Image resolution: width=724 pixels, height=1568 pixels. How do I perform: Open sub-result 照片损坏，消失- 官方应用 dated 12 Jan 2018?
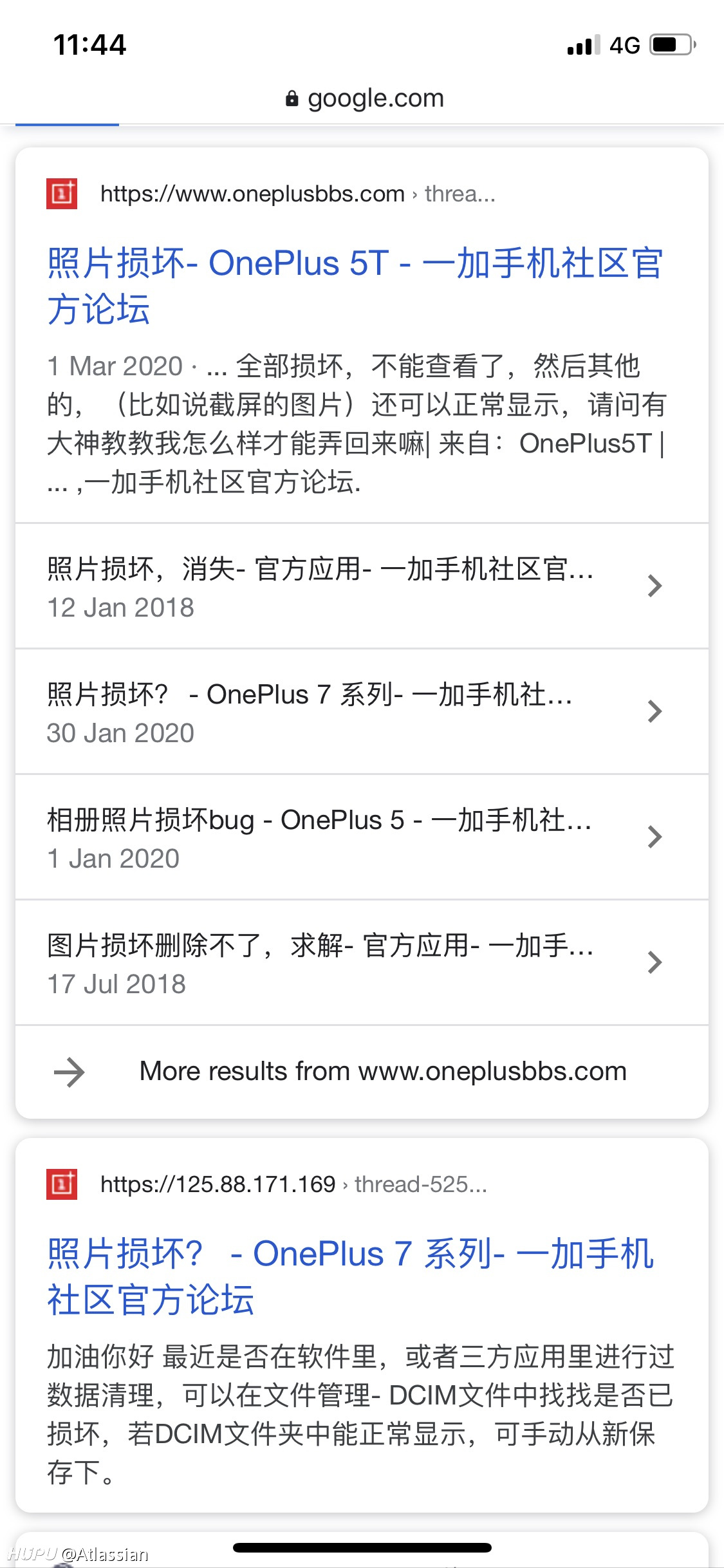(x=362, y=586)
